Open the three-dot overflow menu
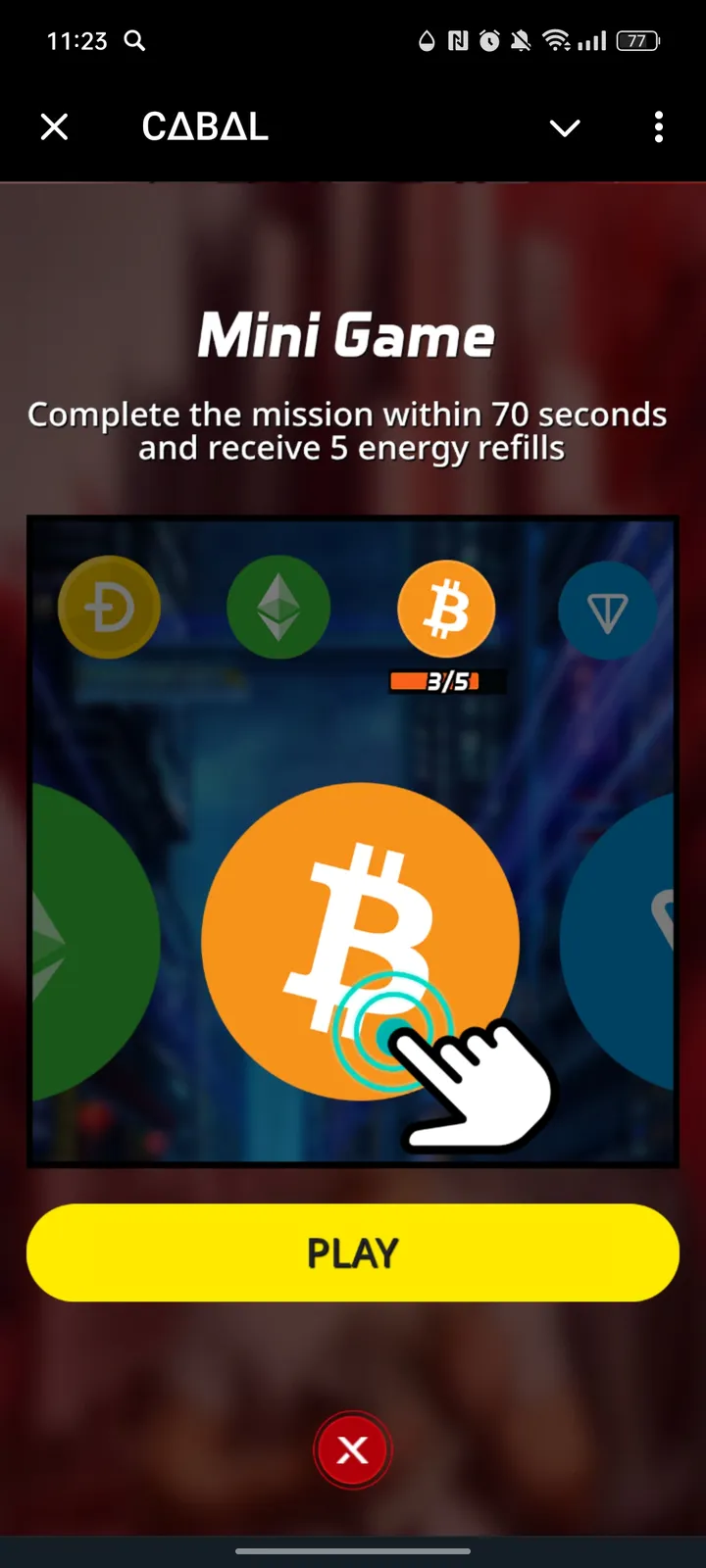The height and width of the screenshot is (1568, 706). (658, 126)
